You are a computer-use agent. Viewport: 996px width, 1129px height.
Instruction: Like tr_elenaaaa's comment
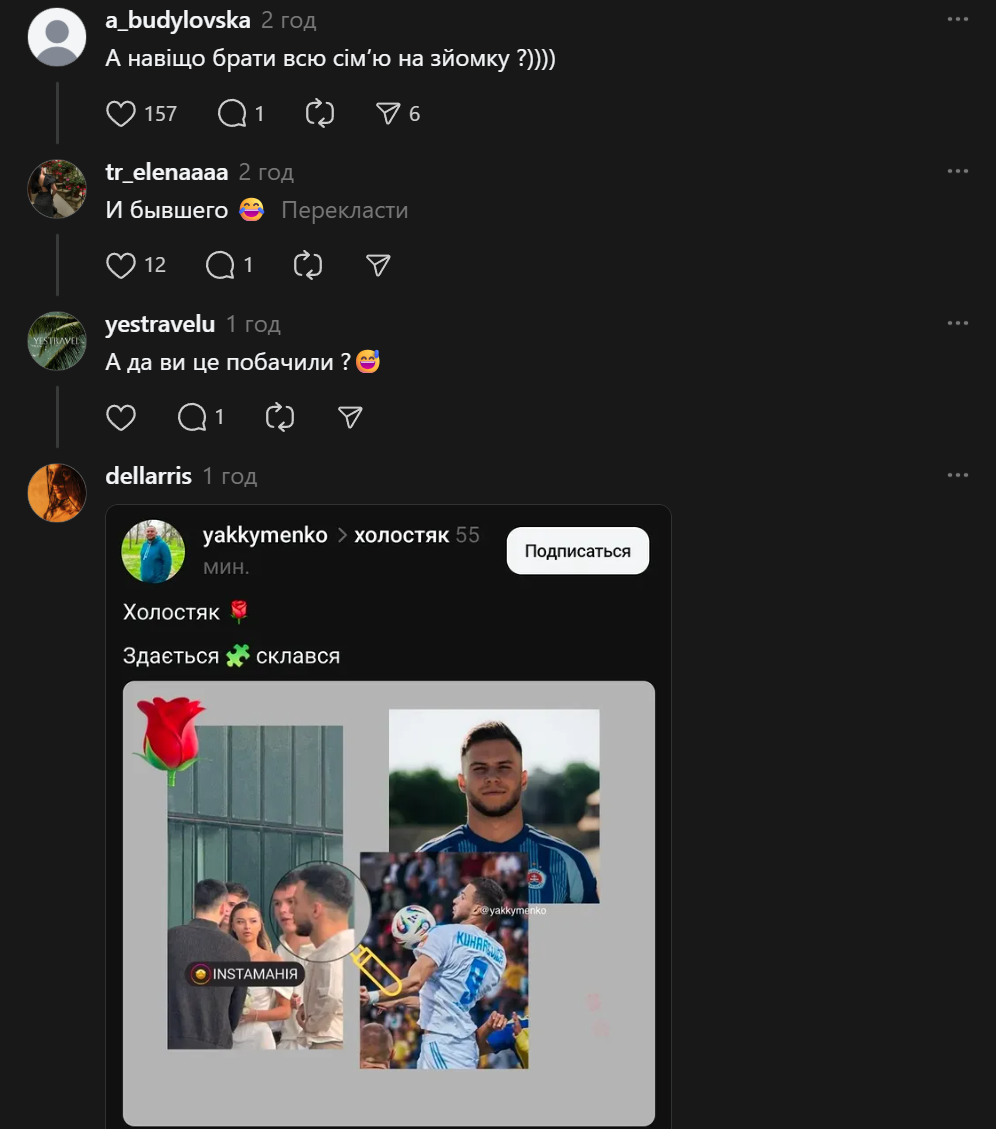pos(121,265)
